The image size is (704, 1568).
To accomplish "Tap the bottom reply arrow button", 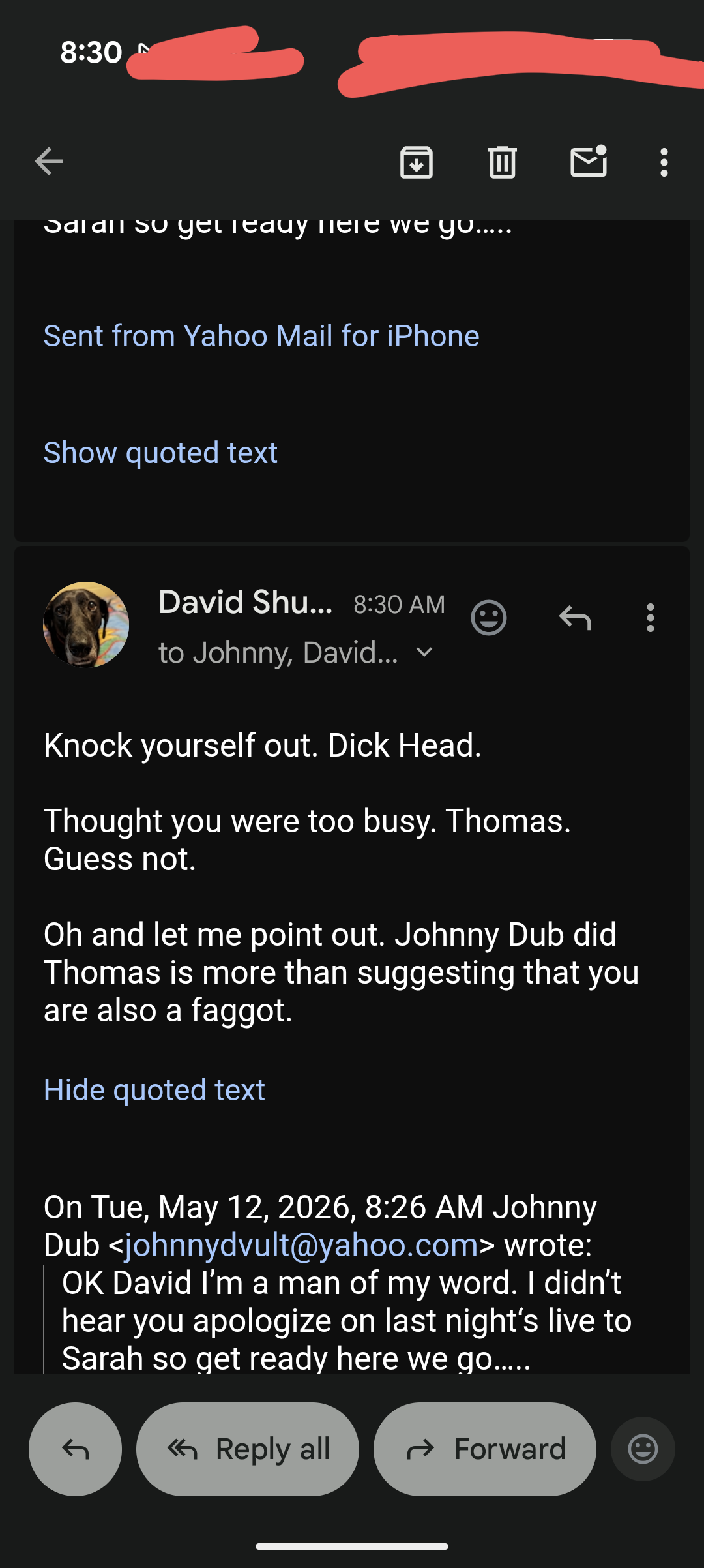I will [x=75, y=1449].
